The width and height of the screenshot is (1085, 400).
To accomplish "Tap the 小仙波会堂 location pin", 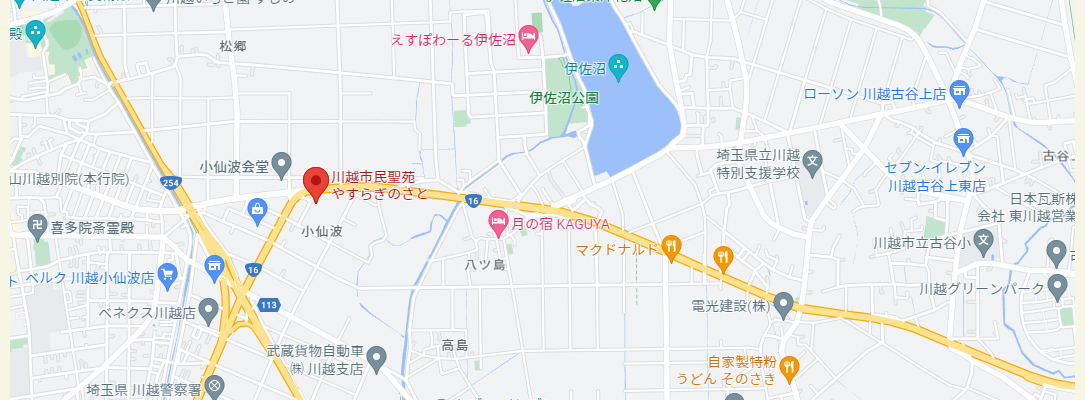I will pyautogui.click(x=282, y=163).
